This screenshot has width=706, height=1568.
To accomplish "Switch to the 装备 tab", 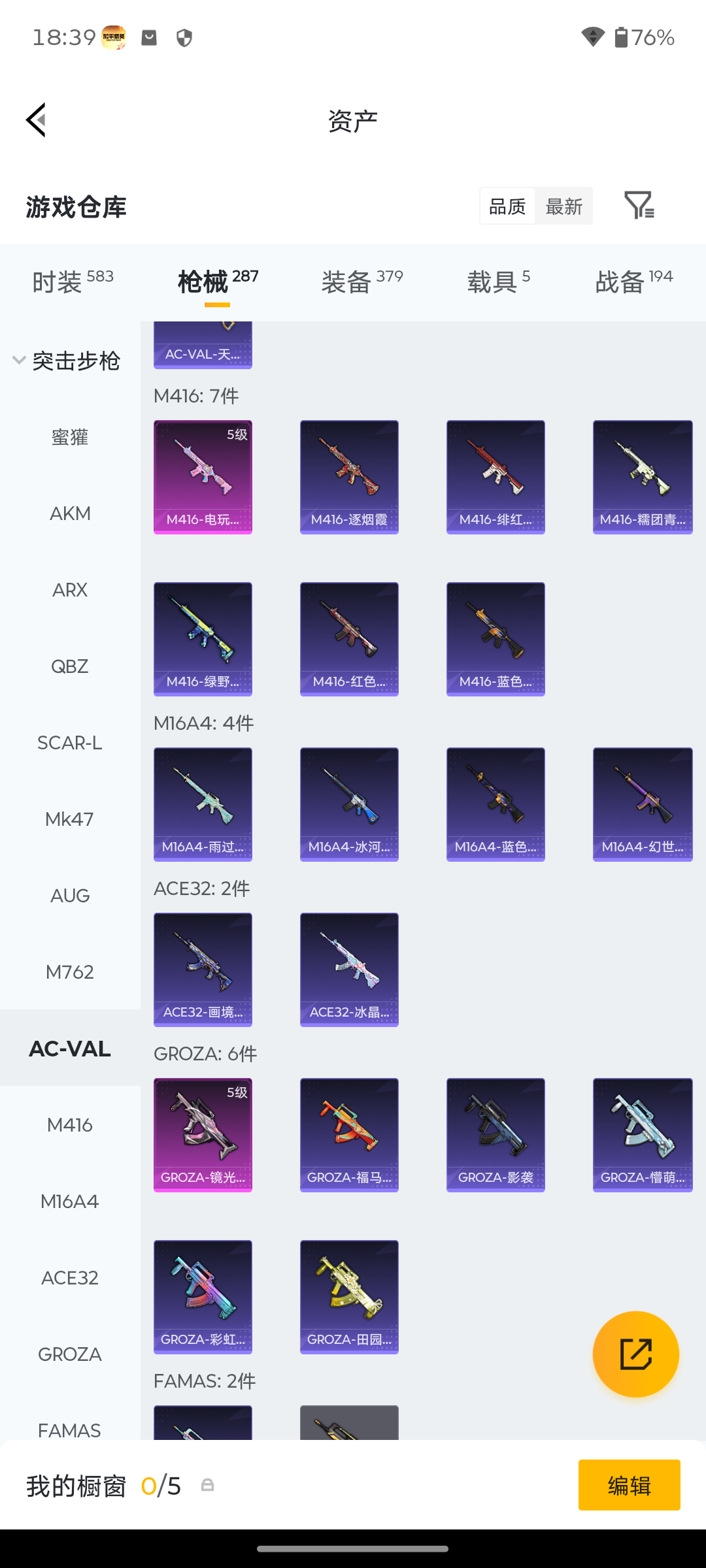I will [x=362, y=282].
